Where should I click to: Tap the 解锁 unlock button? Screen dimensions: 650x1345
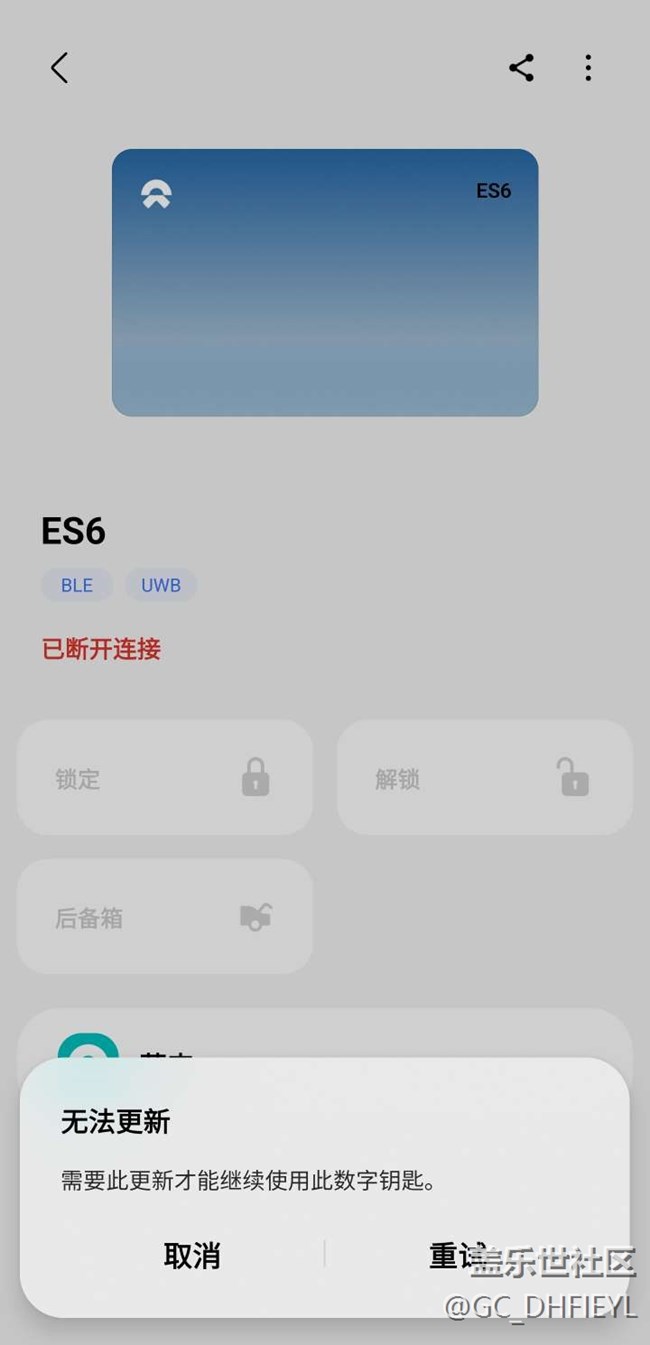point(484,778)
